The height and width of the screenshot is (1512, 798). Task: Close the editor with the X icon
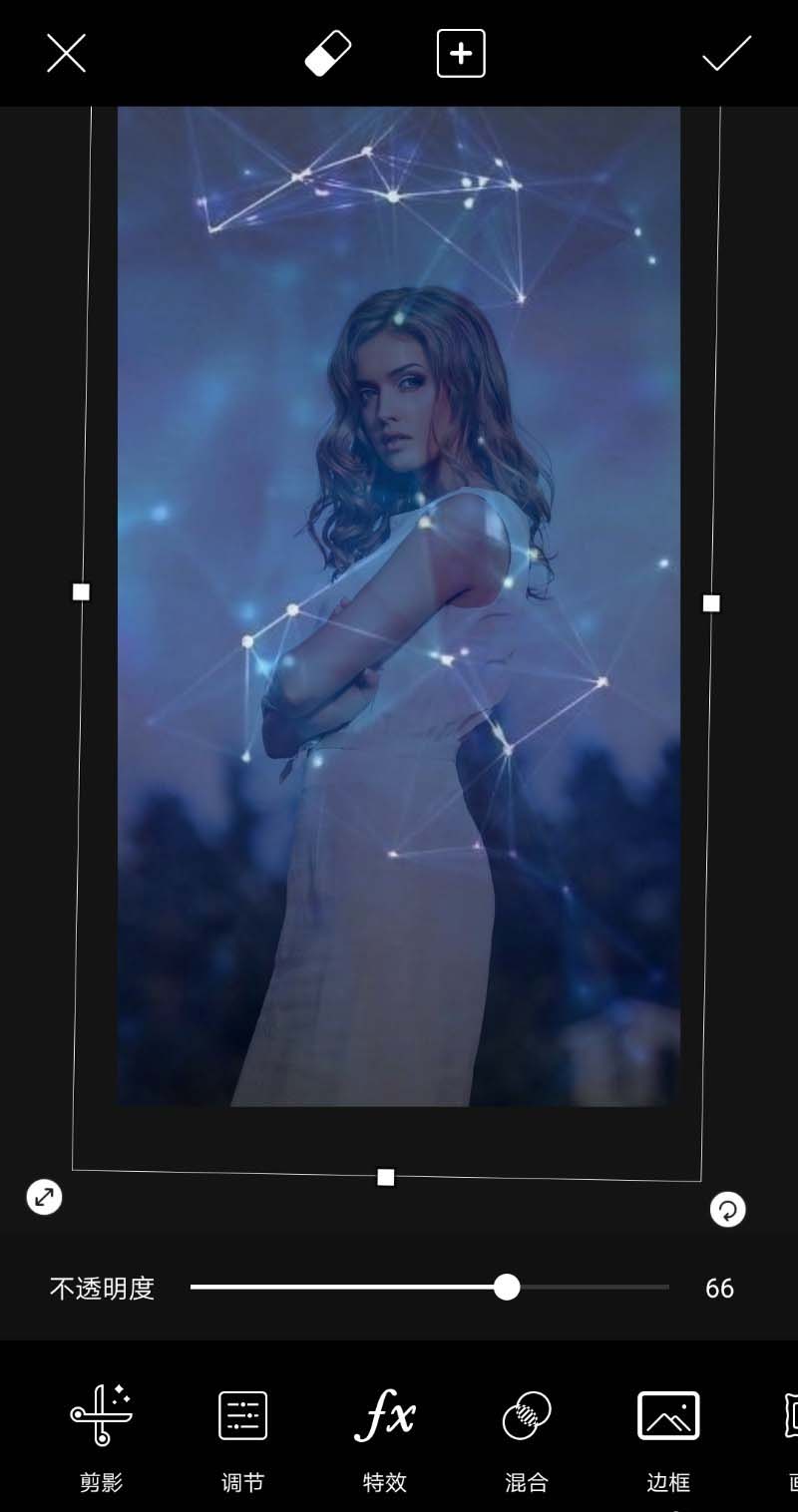(66, 53)
